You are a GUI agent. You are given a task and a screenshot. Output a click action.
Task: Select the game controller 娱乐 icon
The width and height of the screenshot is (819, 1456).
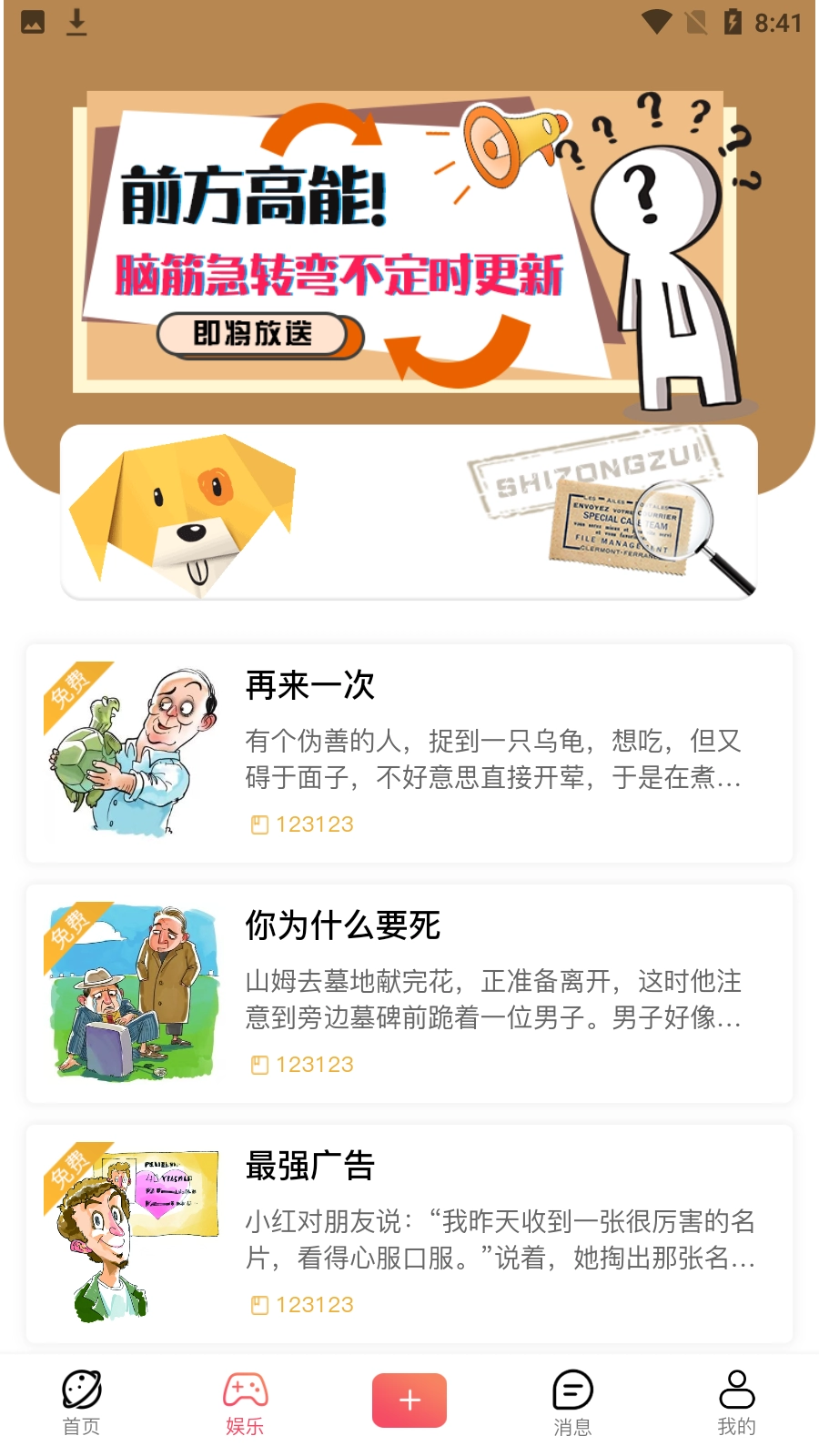tap(245, 1391)
